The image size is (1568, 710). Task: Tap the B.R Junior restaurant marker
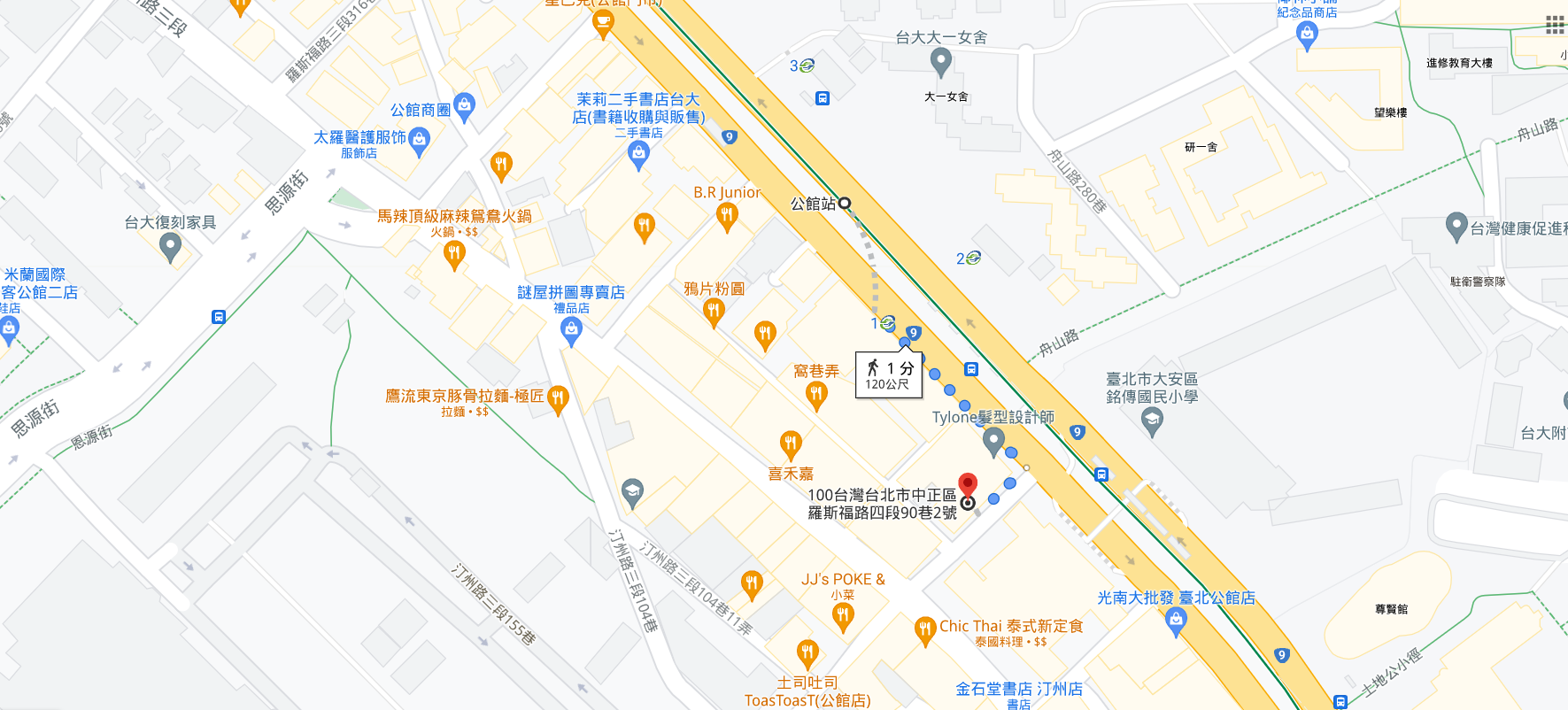point(727,214)
